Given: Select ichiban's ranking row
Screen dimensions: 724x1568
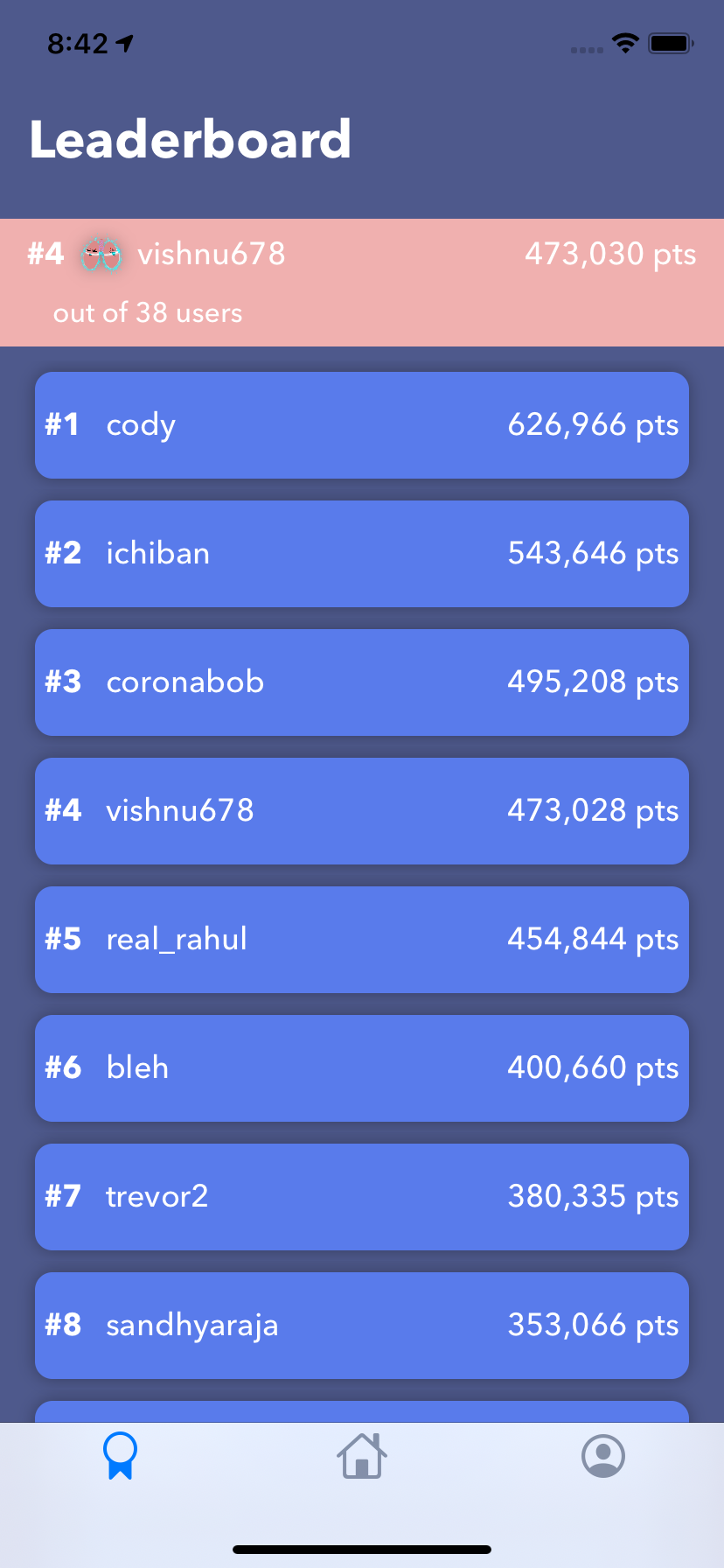Looking at the screenshot, I should coord(362,554).
